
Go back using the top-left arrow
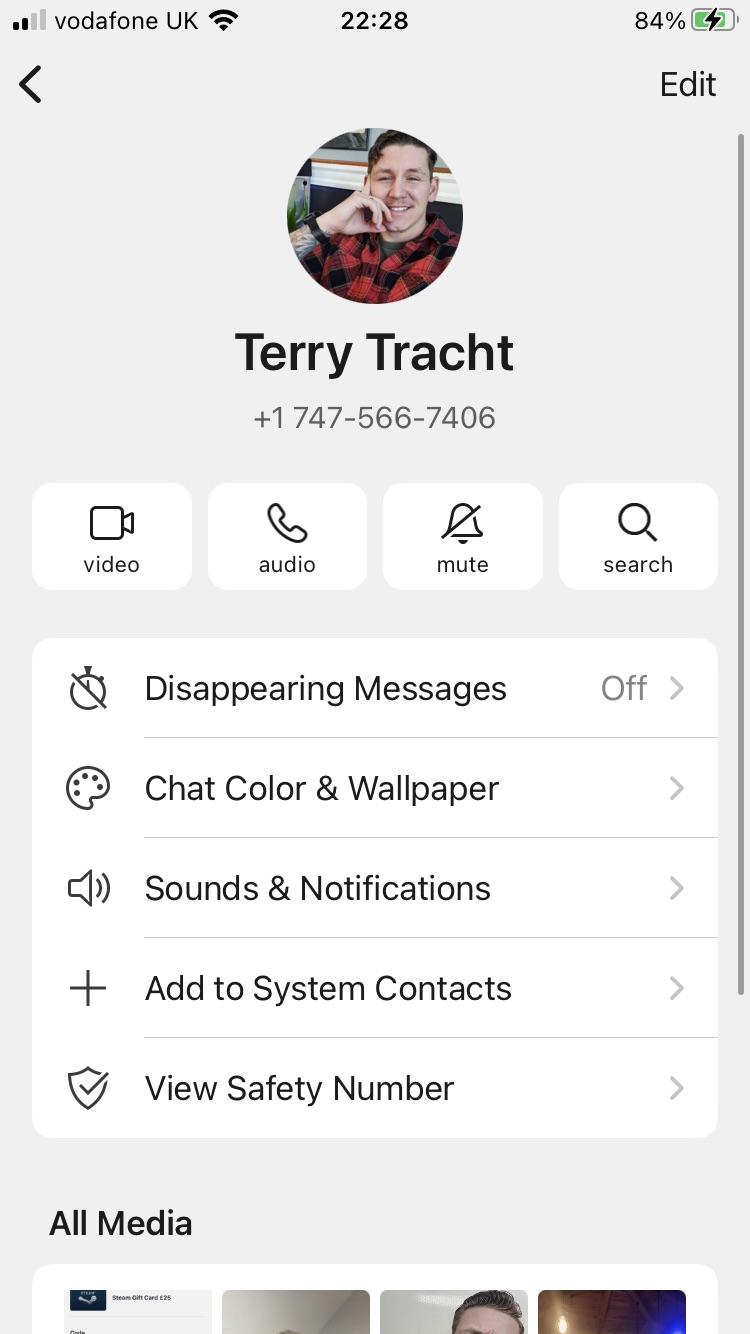31,84
